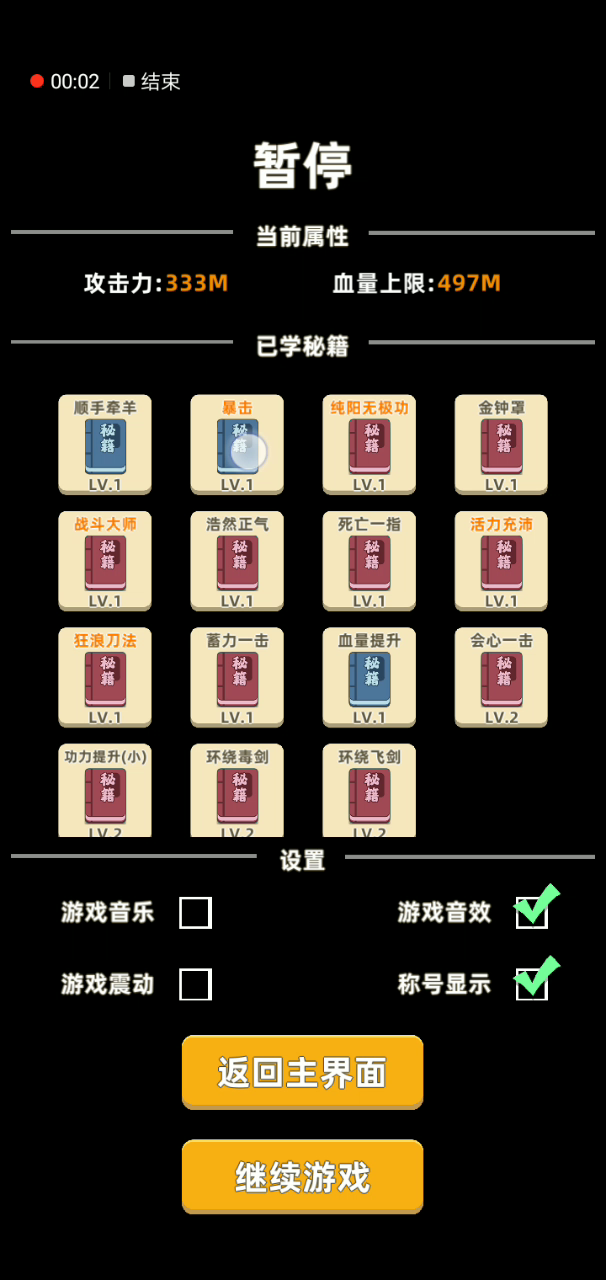Viewport: 606px width, 1280px height.
Task: Open the 顺手牵羊 skill book
Action: tap(105, 444)
